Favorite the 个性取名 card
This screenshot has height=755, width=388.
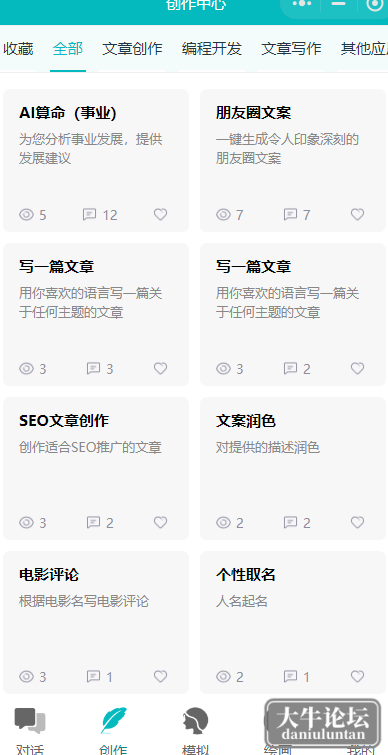coord(357,677)
